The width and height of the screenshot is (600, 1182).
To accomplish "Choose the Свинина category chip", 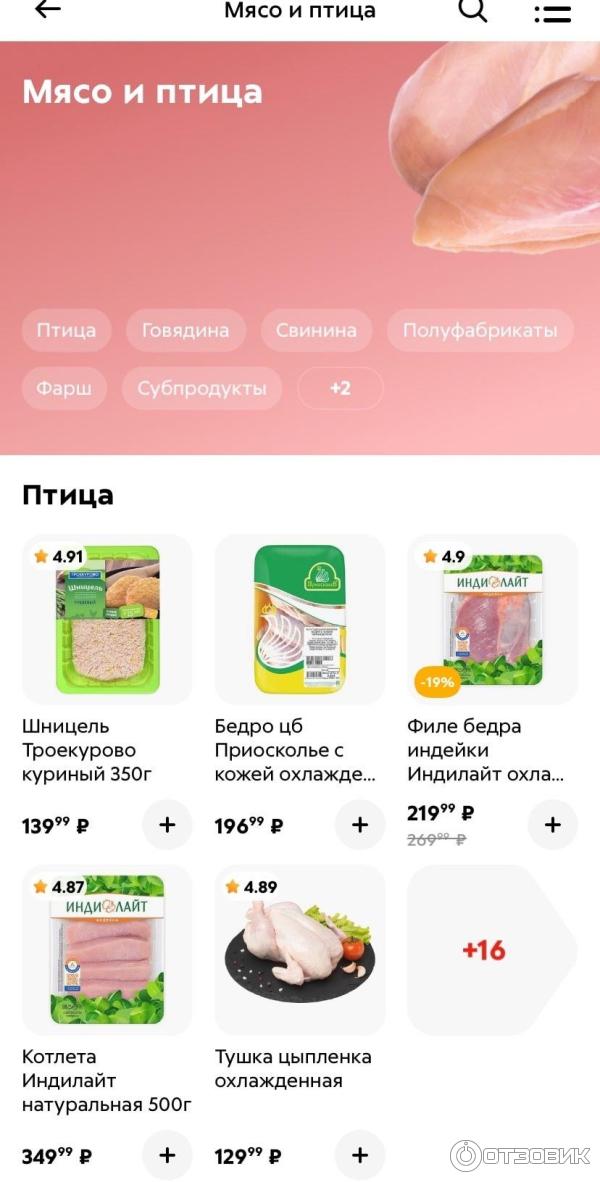I will pyautogui.click(x=316, y=330).
